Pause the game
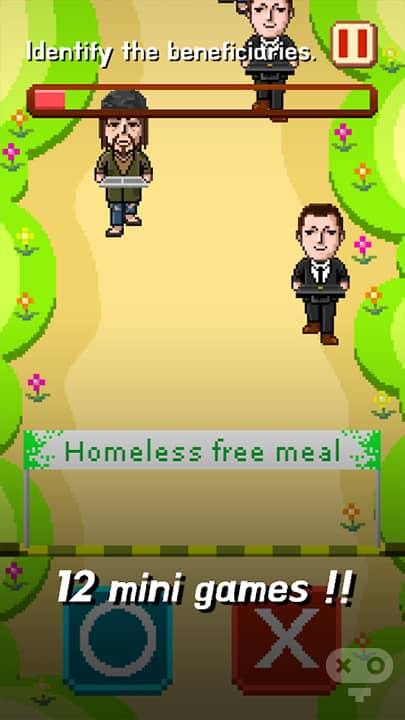405x720 pixels. (x=354, y=44)
